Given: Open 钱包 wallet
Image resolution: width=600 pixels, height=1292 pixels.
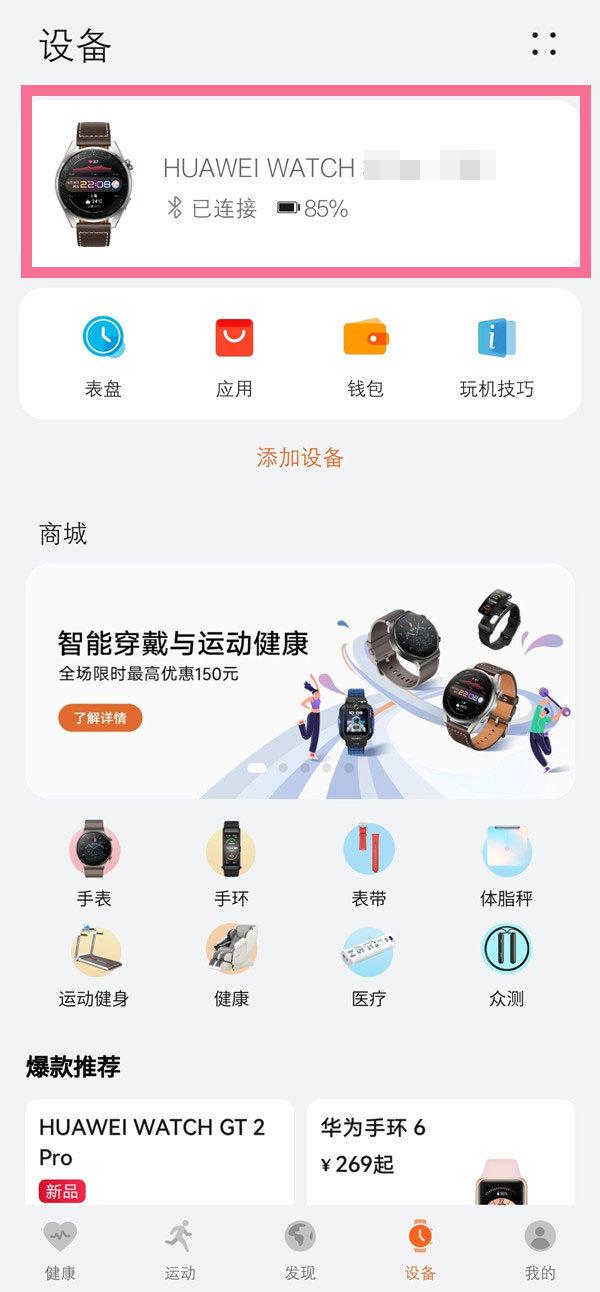Looking at the screenshot, I should pos(365,355).
